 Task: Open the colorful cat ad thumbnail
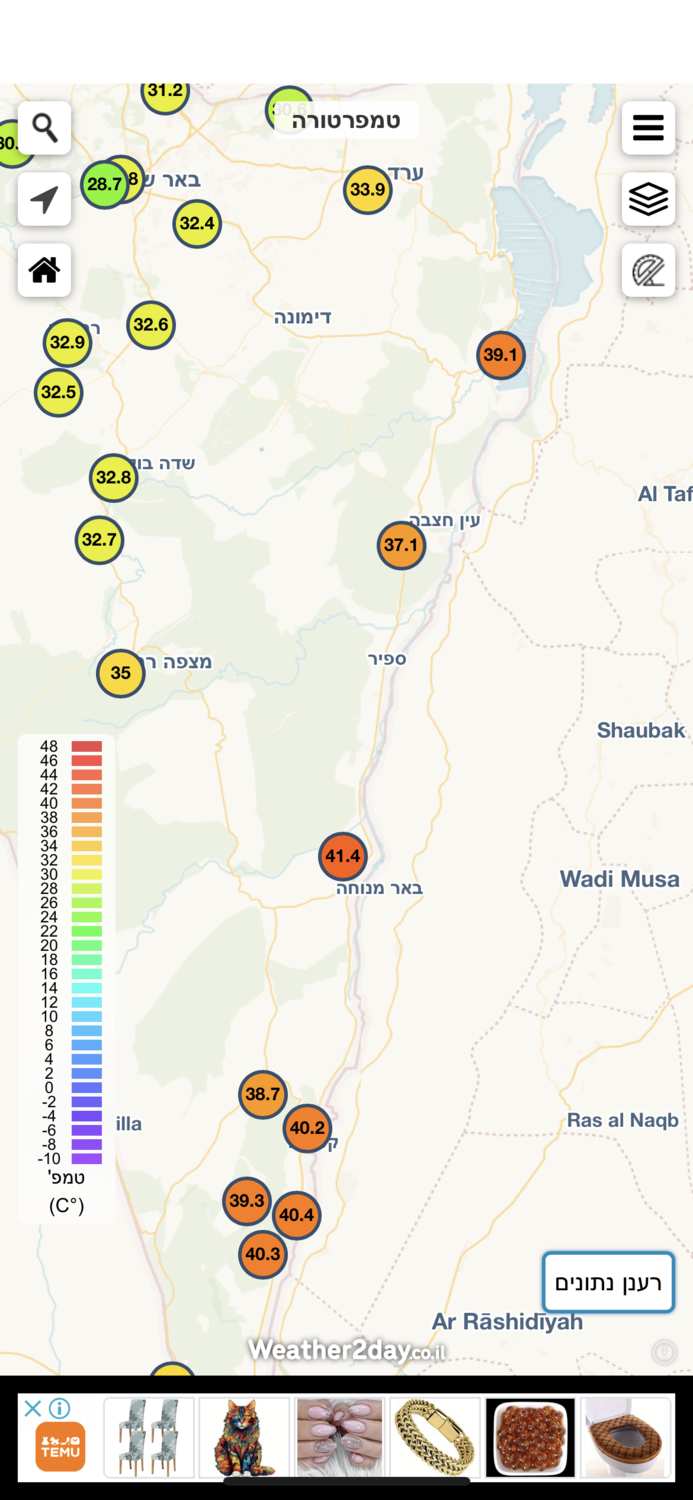pyautogui.click(x=244, y=1438)
